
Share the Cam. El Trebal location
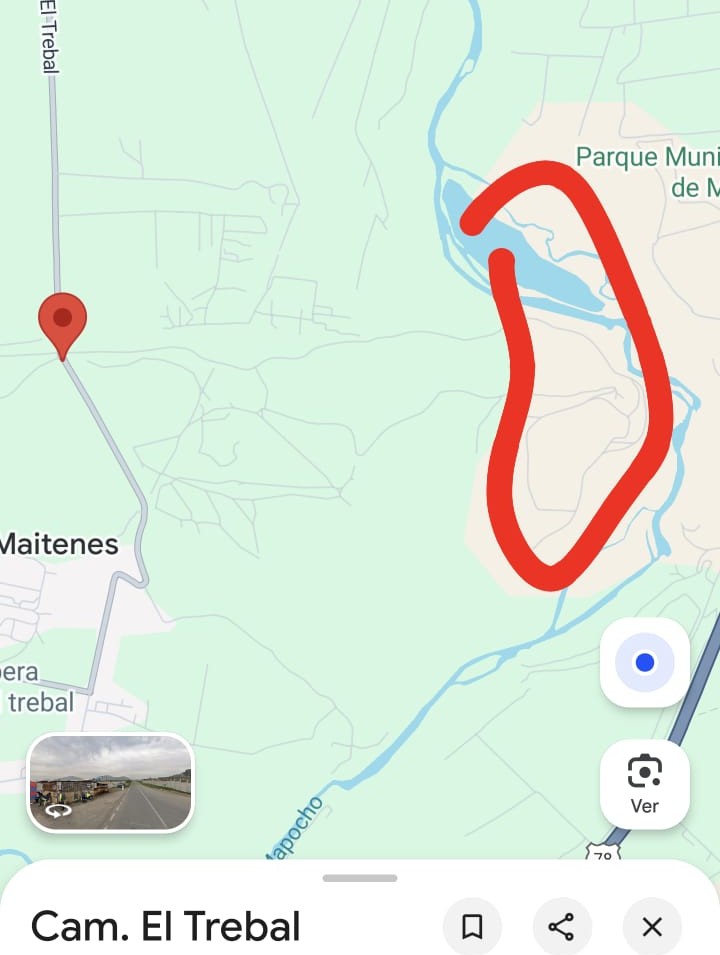click(561, 927)
